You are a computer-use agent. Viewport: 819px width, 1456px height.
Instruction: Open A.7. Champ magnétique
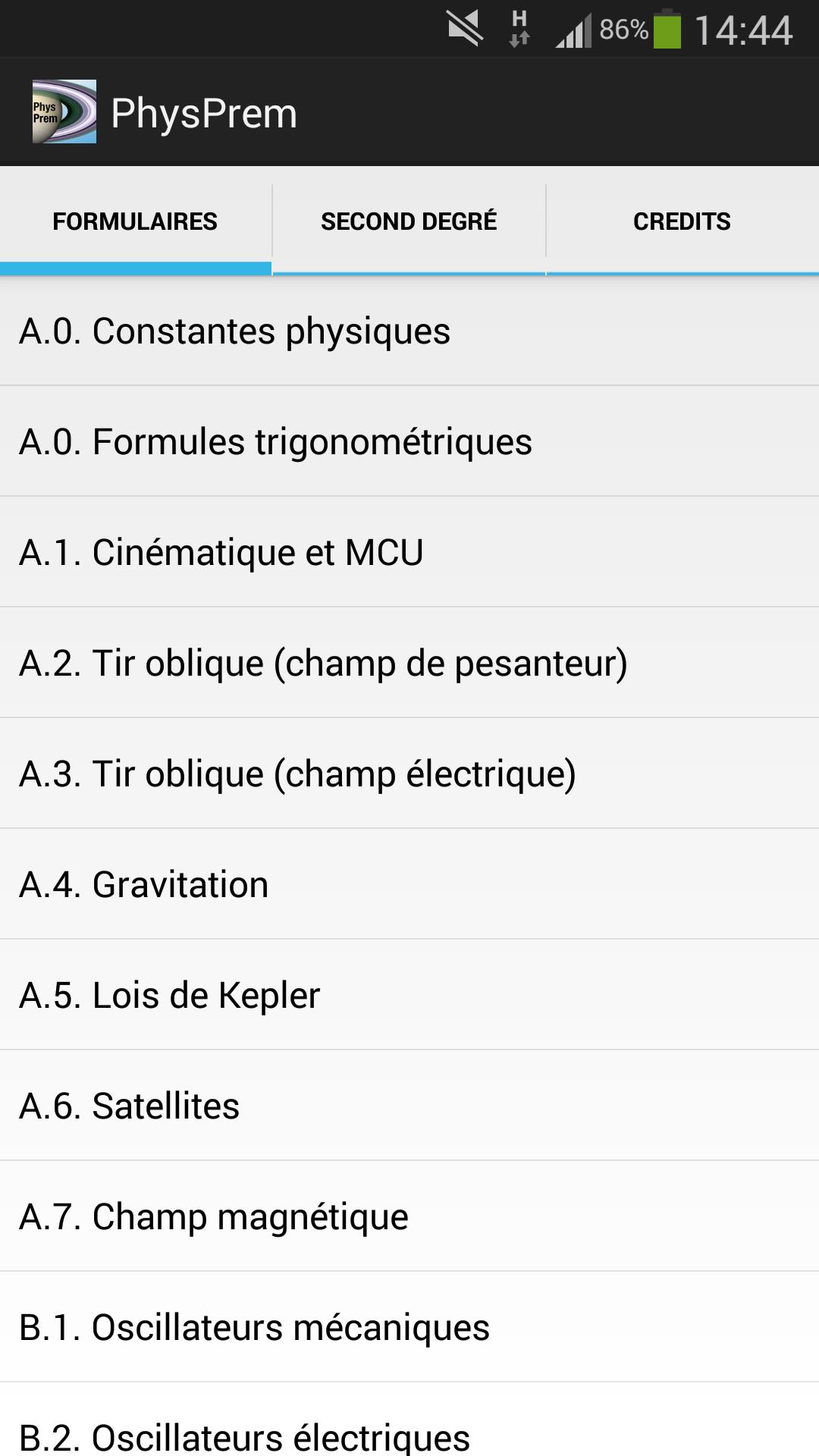409,1216
